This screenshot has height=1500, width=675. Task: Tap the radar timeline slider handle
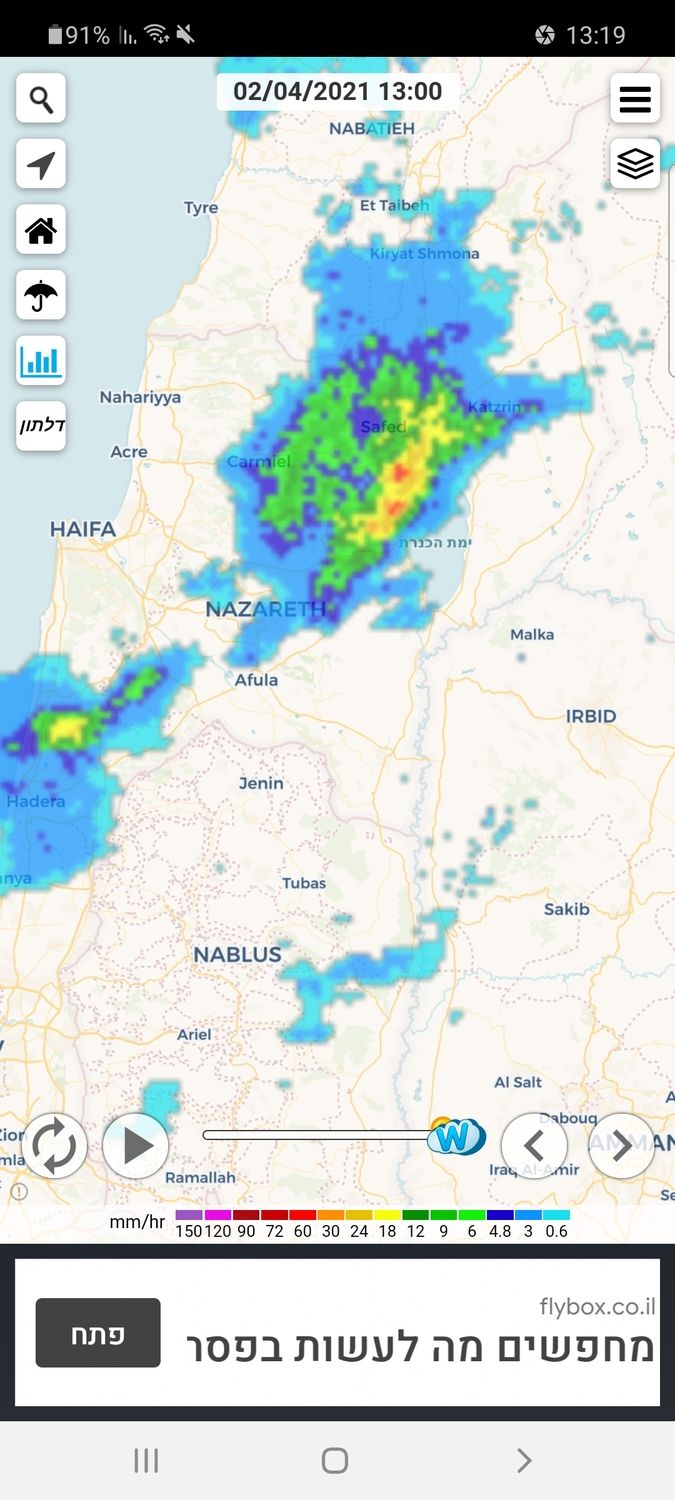[x=457, y=1136]
